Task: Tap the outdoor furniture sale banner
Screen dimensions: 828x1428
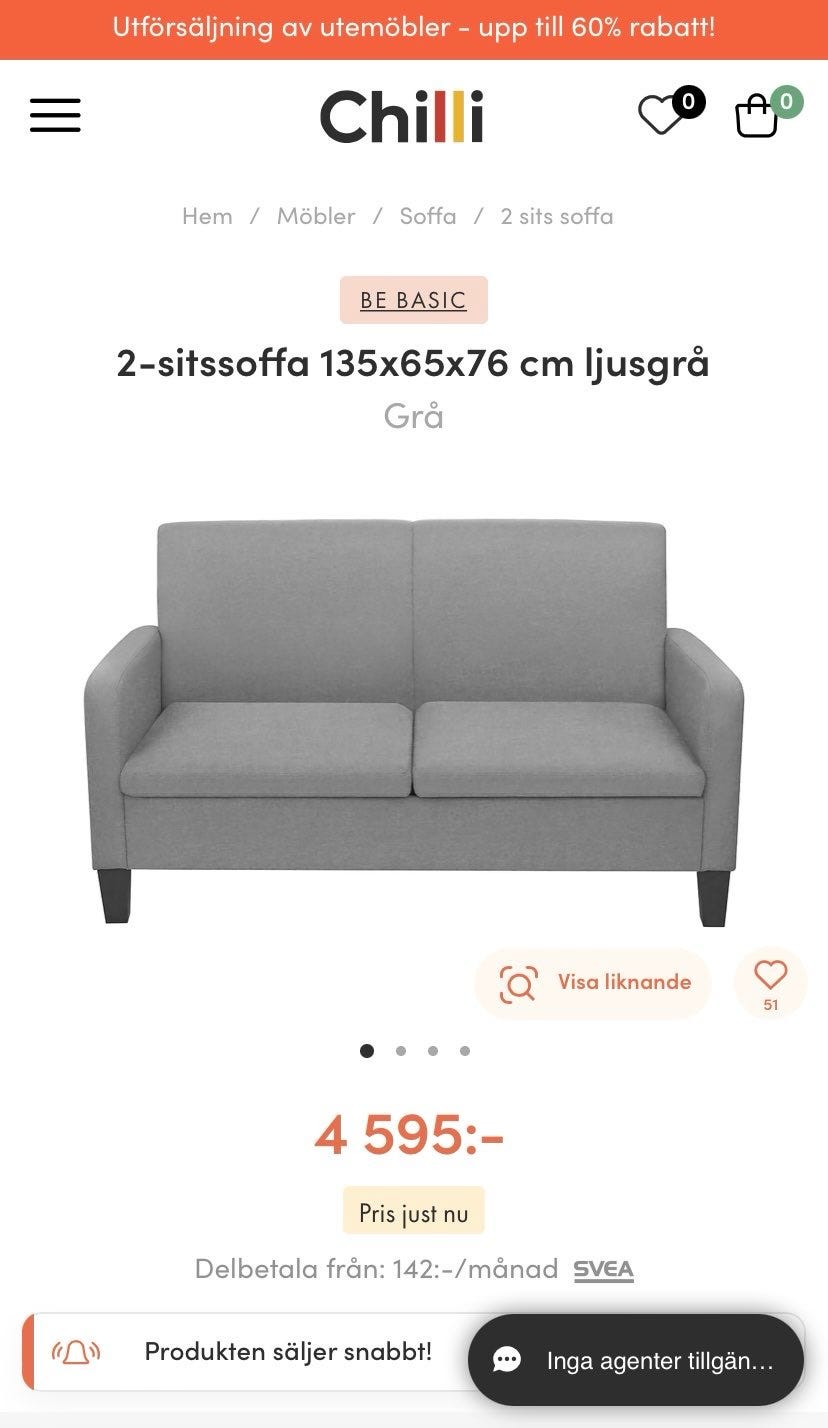Action: [x=414, y=28]
